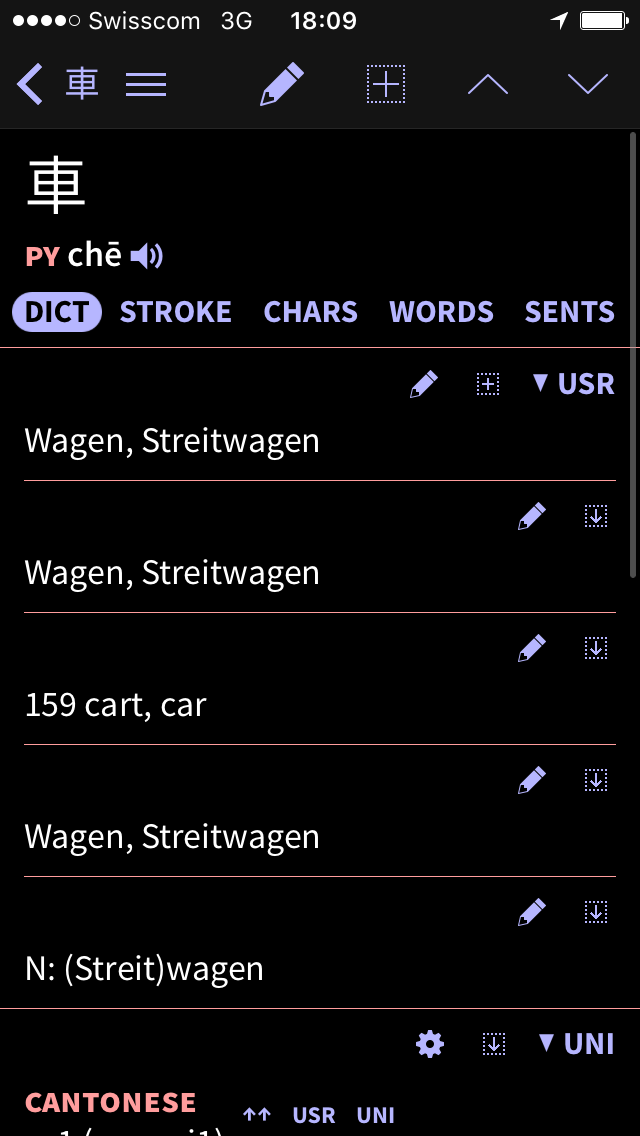
Task: Tap the add-entry plus box in top toolbar
Action: (x=385, y=84)
